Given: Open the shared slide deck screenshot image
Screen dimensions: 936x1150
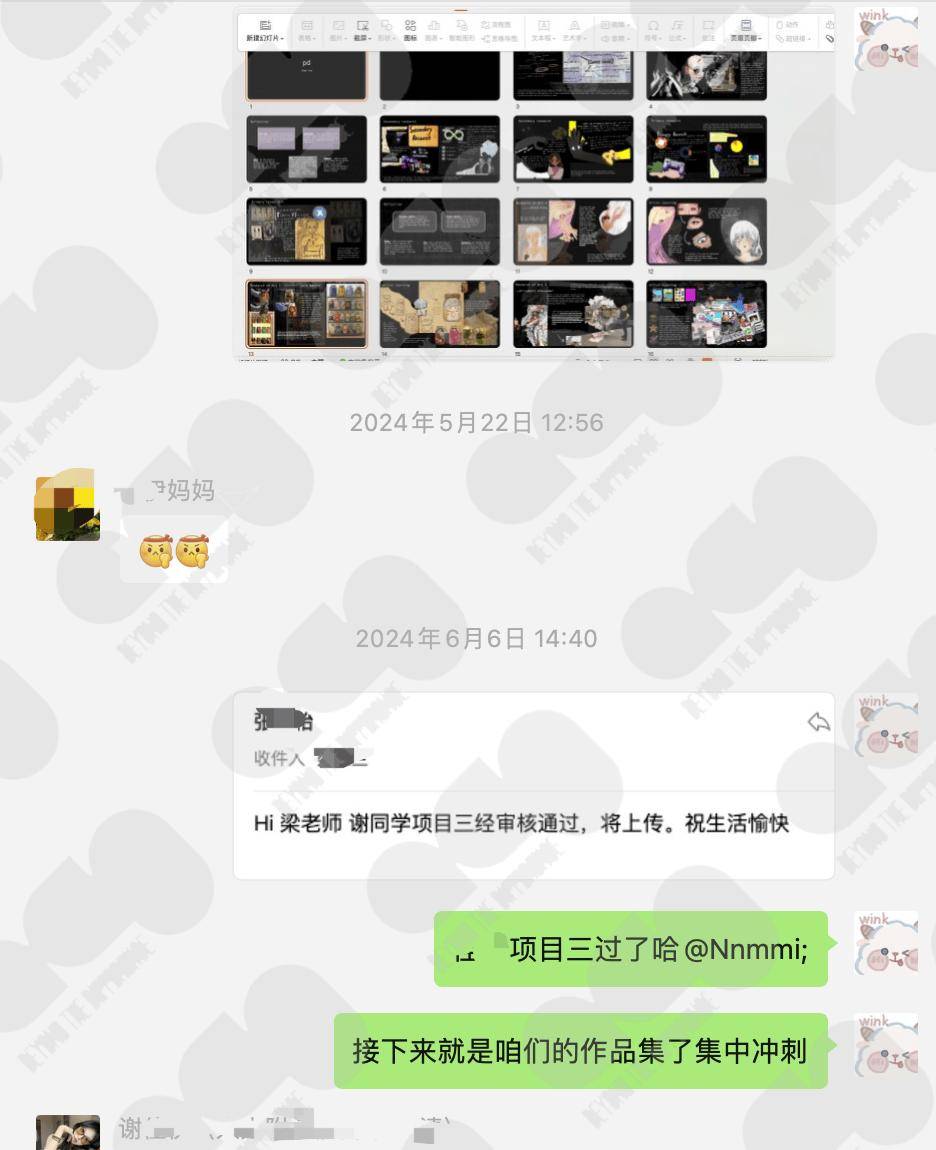Looking at the screenshot, I should point(535,185).
